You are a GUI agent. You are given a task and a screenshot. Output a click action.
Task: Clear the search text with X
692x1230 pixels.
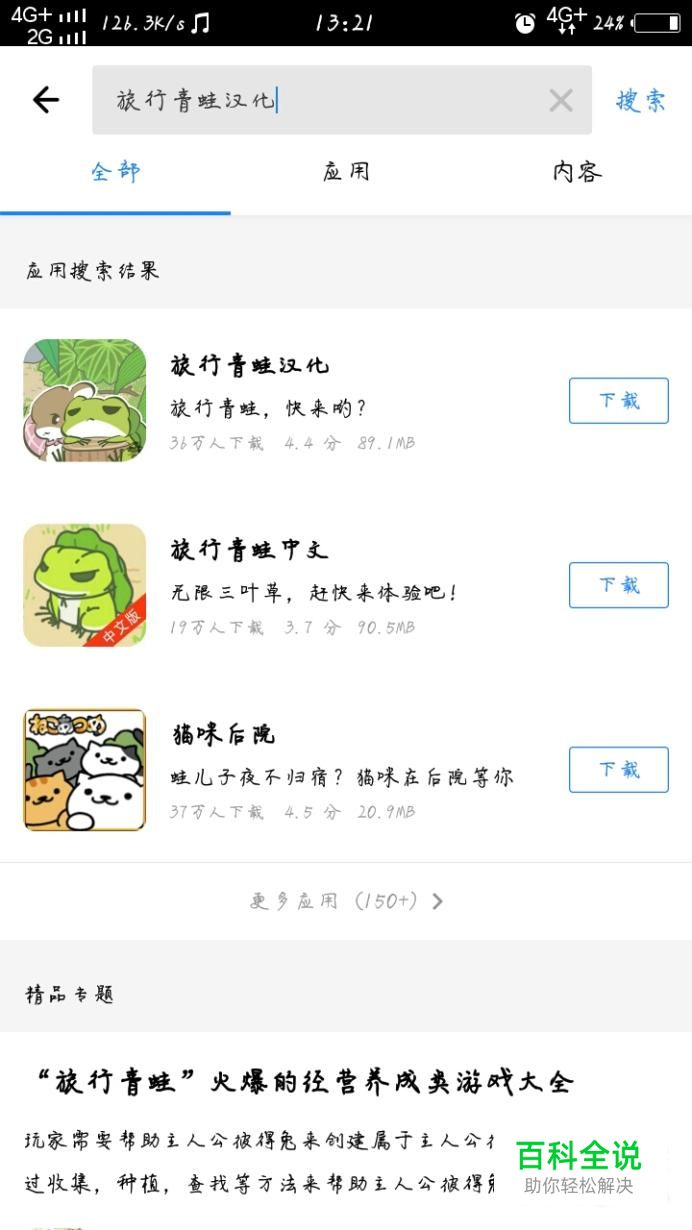[x=561, y=100]
